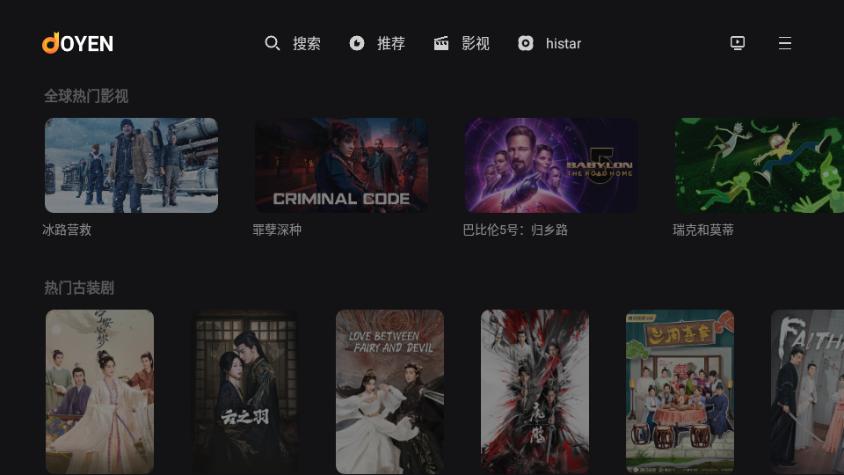The height and width of the screenshot is (475, 844).
Task: Switch to the 推荐 tab
Action: pyautogui.click(x=377, y=44)
